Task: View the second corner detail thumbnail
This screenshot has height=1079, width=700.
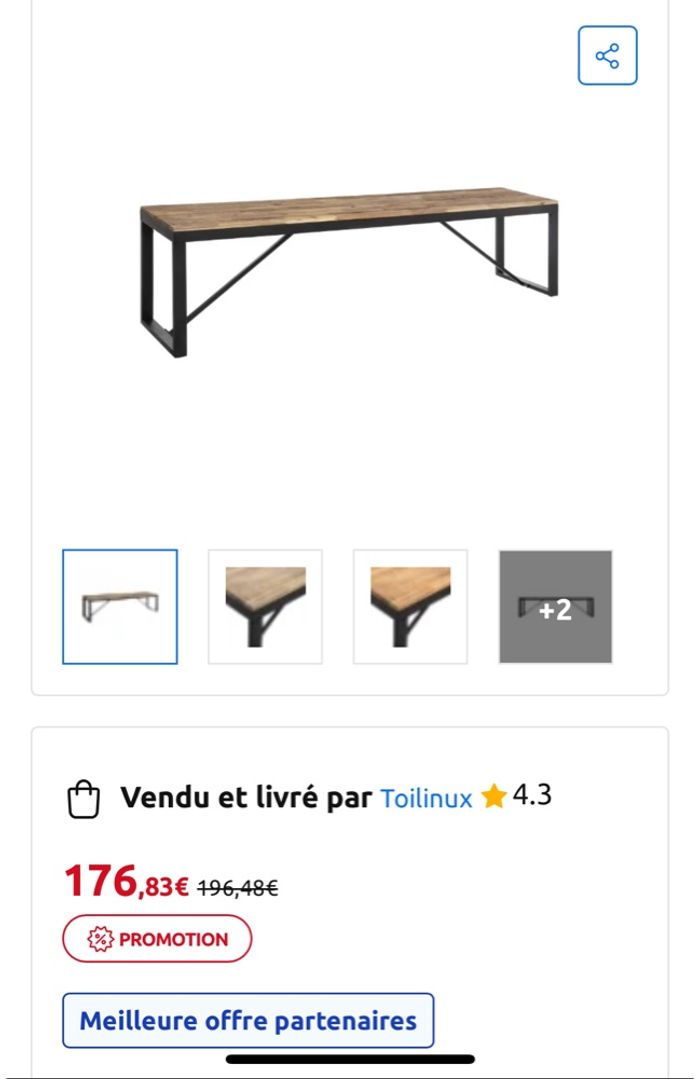Action: 265,606
